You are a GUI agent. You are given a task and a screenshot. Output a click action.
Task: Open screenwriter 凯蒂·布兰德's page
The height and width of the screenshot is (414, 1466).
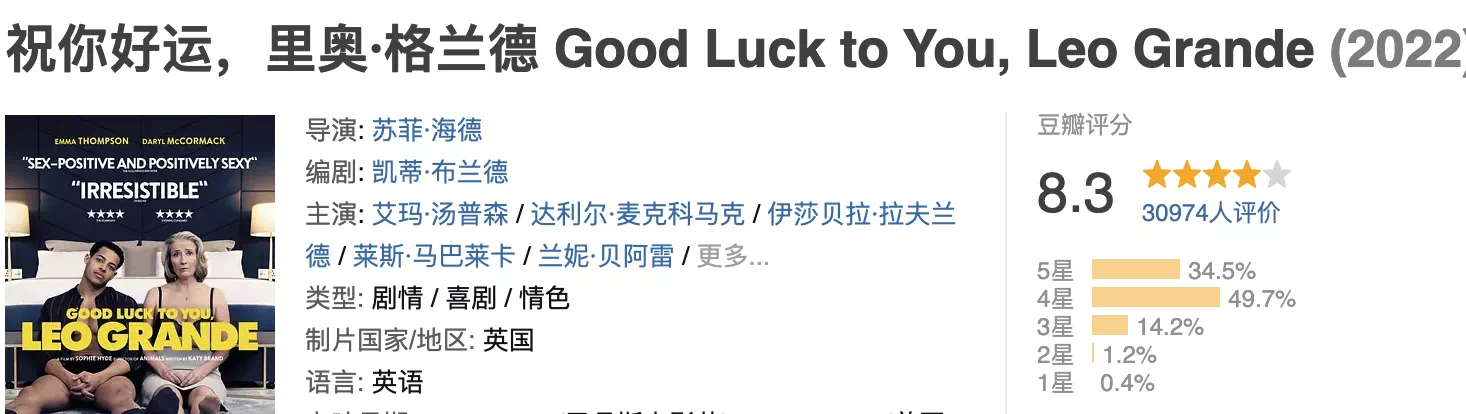click(x=440, y=172)
